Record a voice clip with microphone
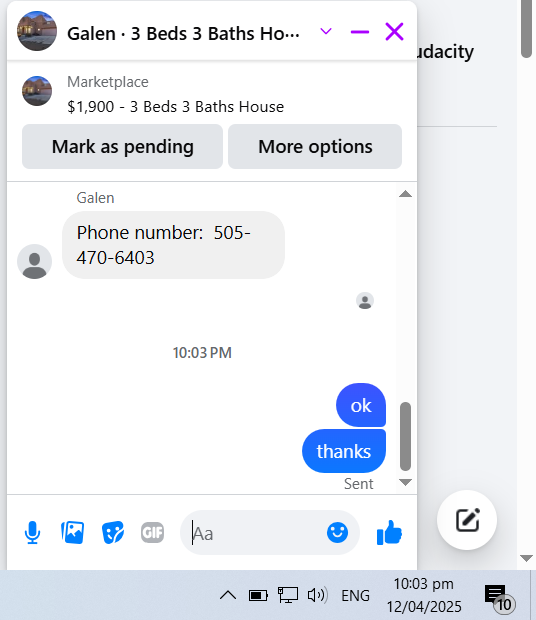The image size is (536, 620). click(32, 533)
